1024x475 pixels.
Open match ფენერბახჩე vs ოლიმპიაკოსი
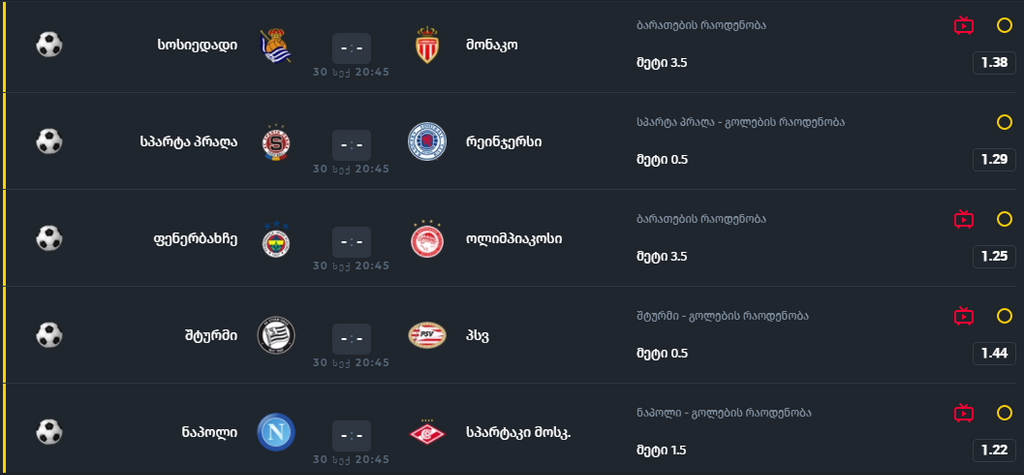(x=350, y=240)
